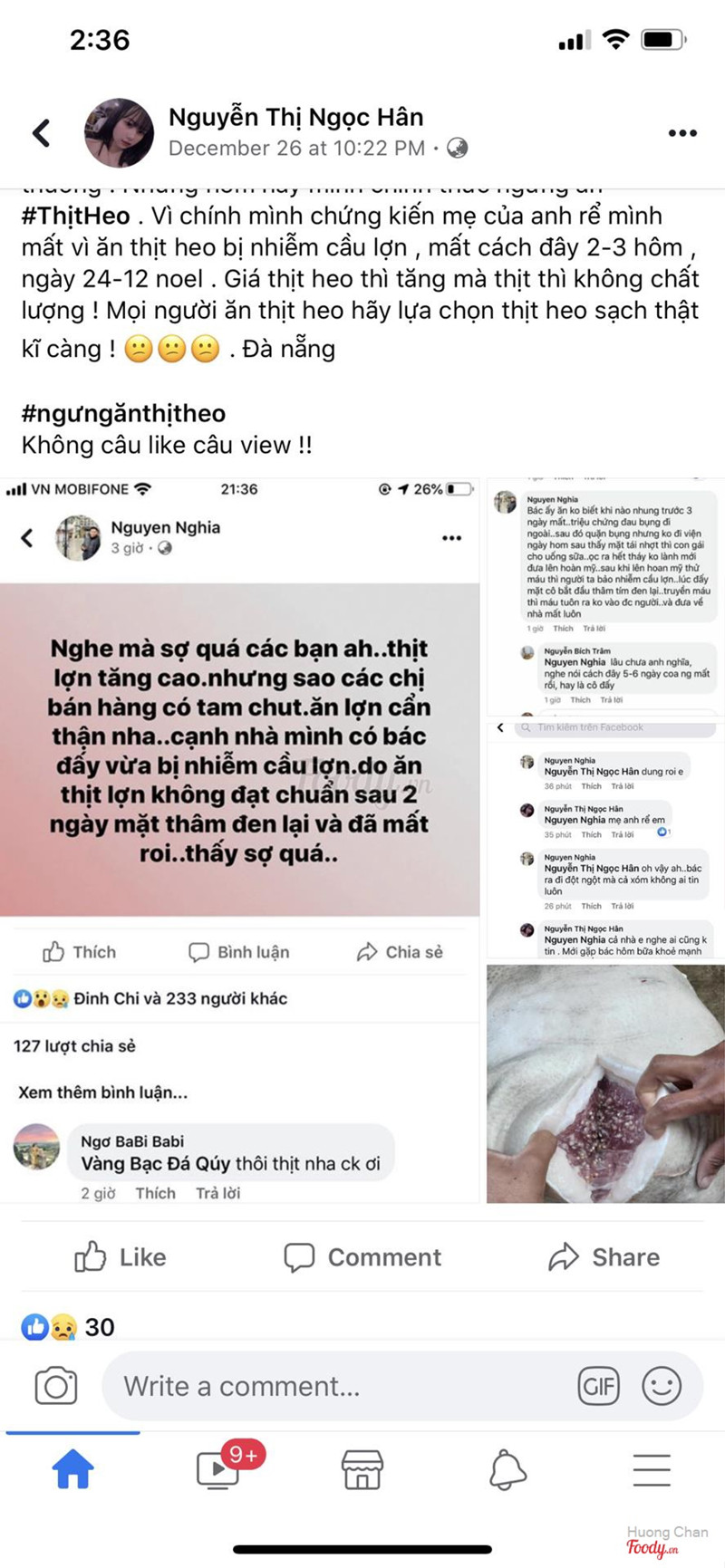The image size is (725, 1568).
Task: Pick a GIF for the comment
Action: (x=598, y=1386)
